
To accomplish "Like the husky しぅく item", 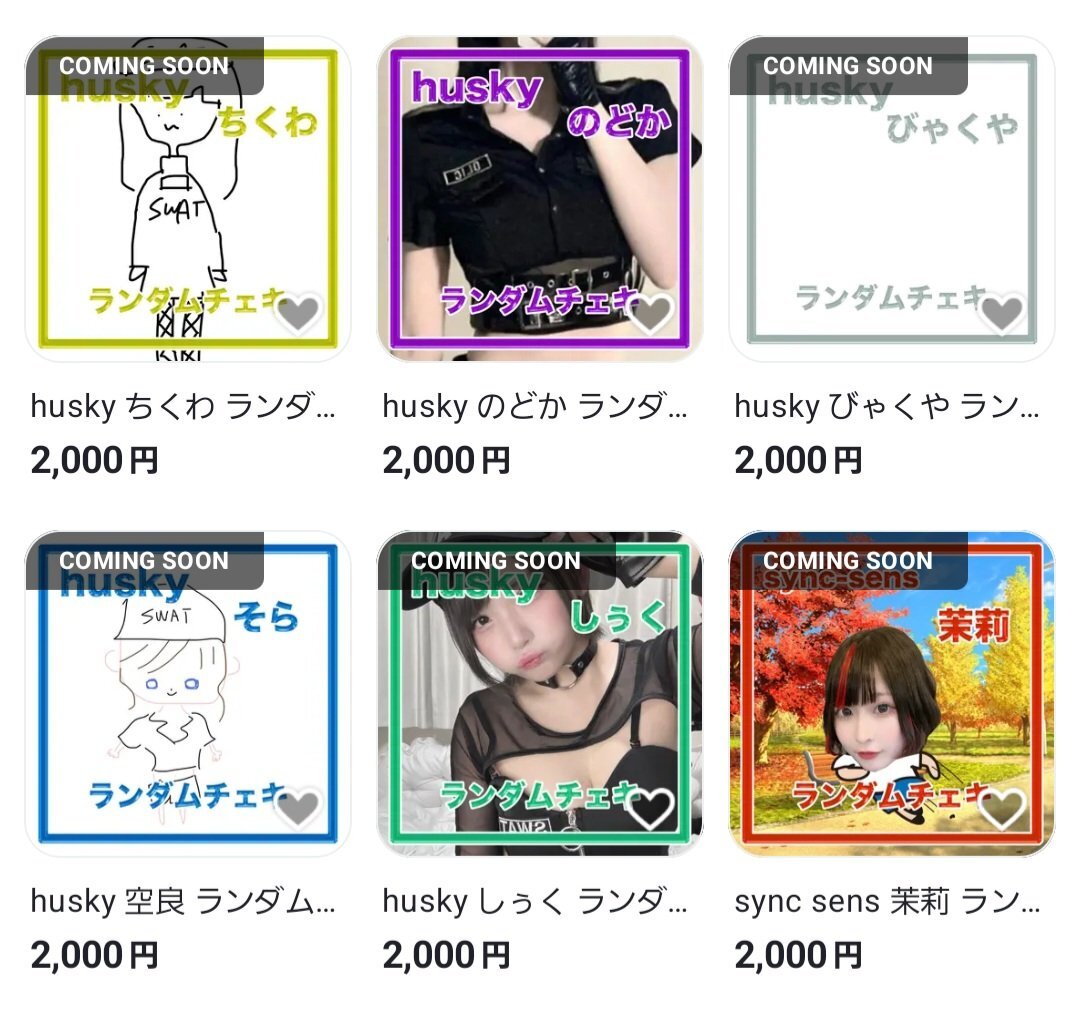I will (650, 808).
